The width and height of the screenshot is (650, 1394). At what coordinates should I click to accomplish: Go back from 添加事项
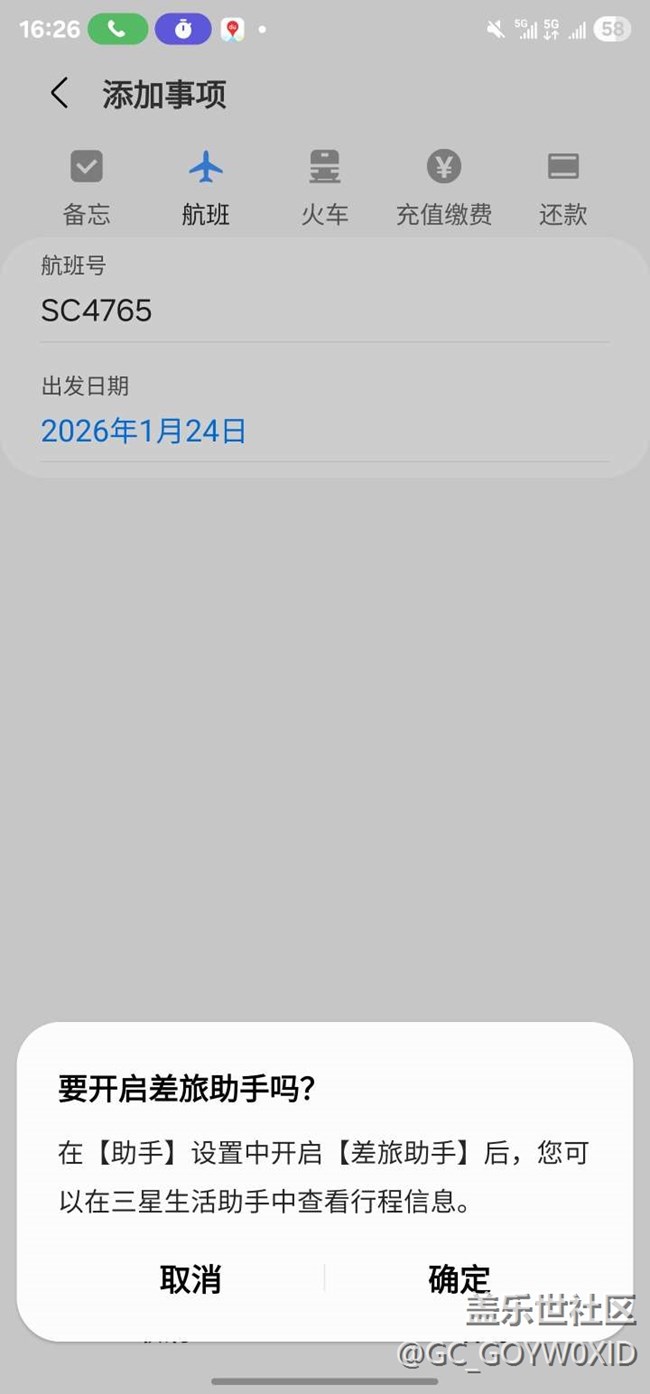[x=60, y=94]
